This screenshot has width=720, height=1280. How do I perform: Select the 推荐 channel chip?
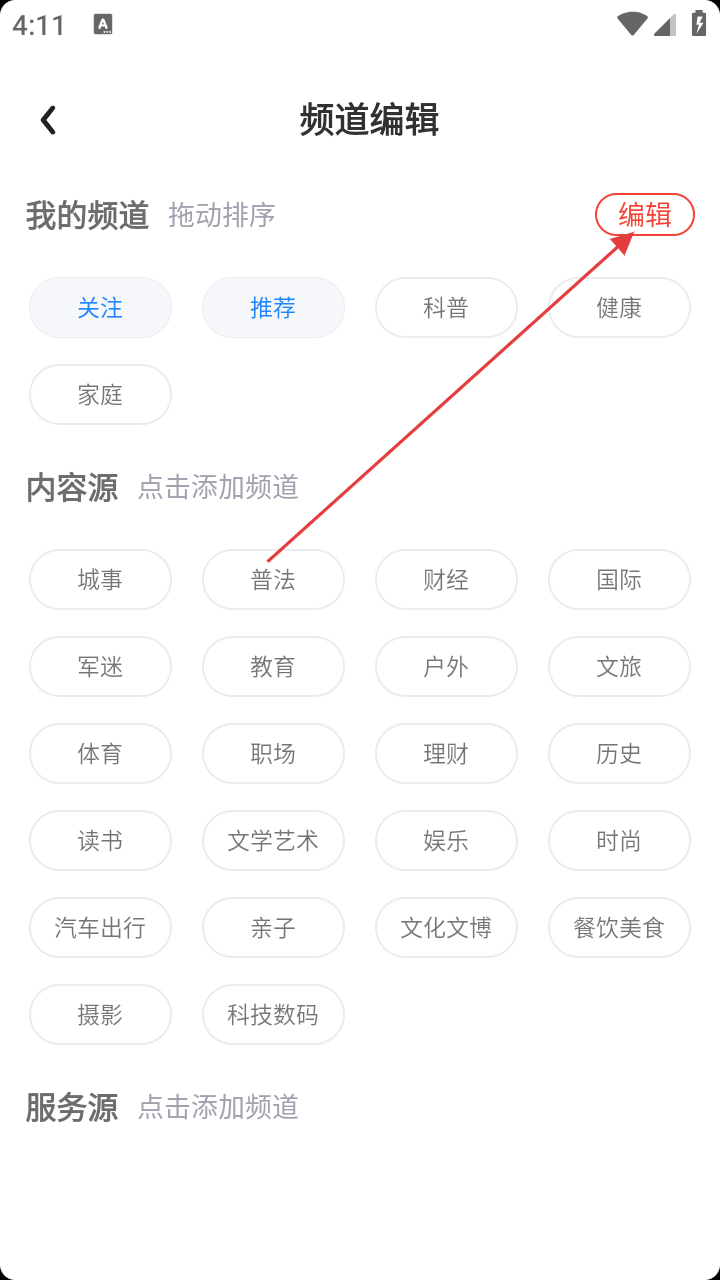click(x=273, y=308)
